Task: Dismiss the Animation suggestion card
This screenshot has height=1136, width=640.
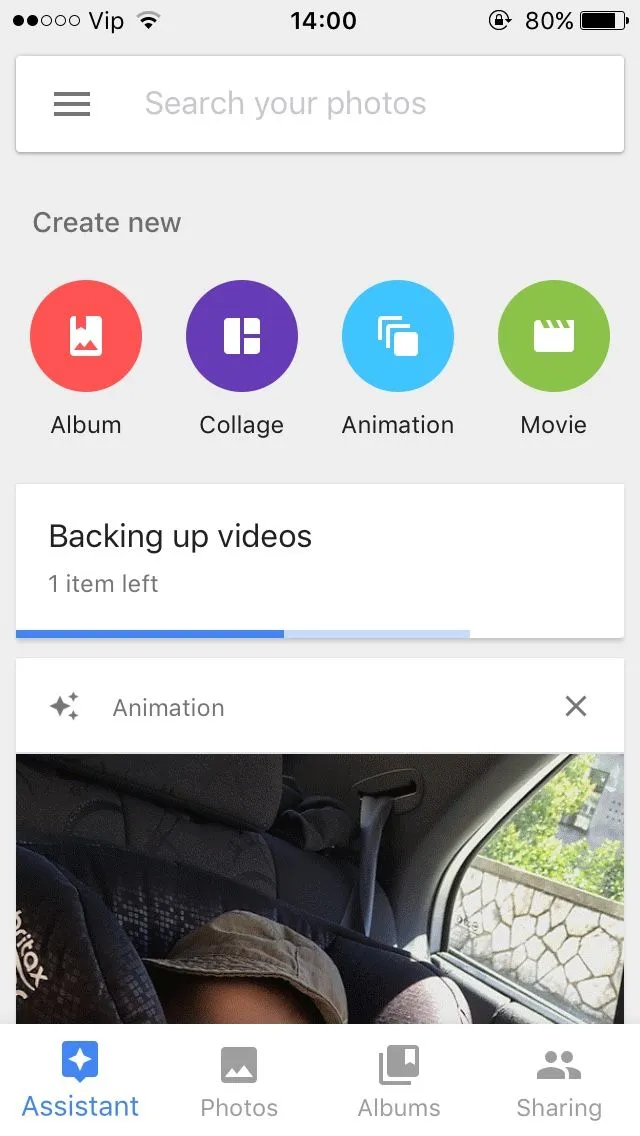Action: [576, 707]
